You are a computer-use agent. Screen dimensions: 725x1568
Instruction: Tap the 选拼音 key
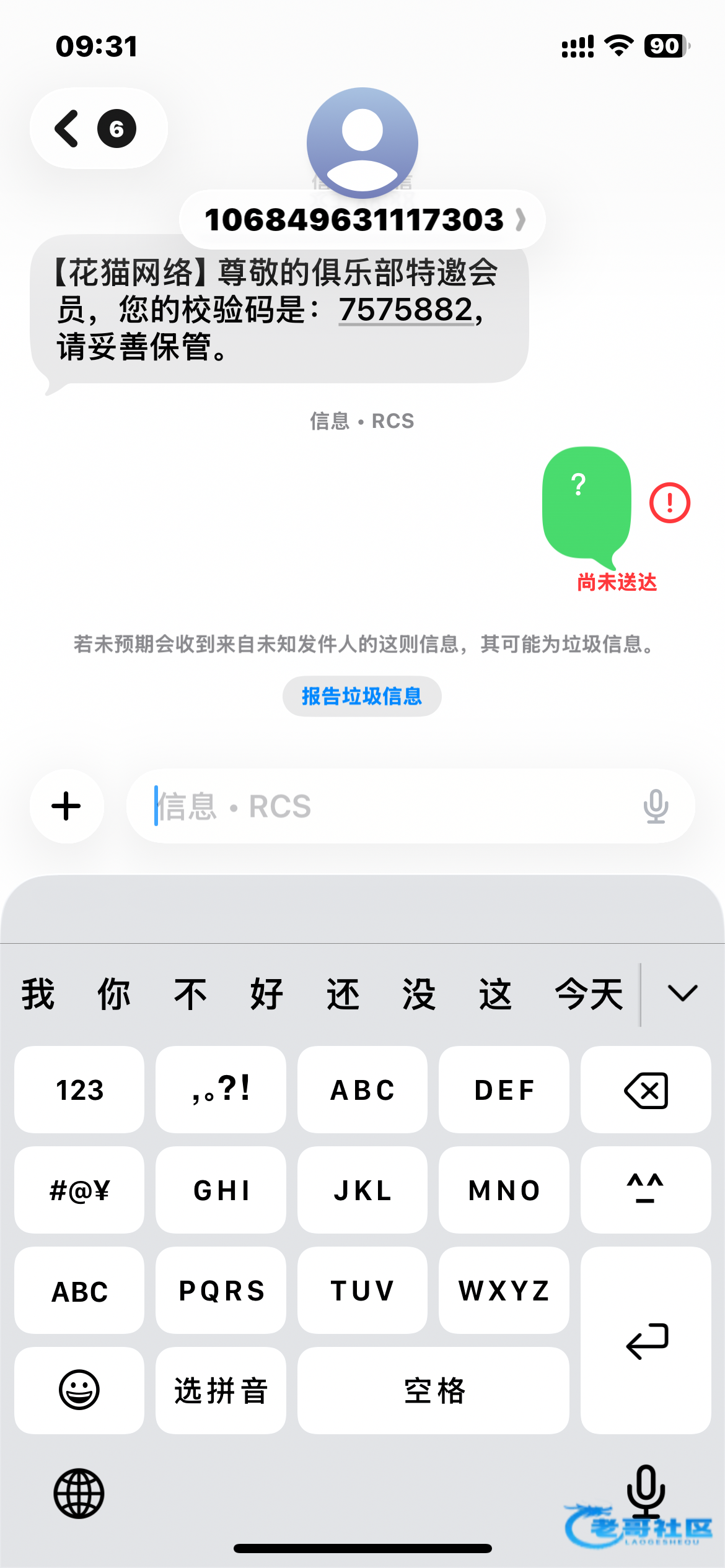[x=221, y=1390]
